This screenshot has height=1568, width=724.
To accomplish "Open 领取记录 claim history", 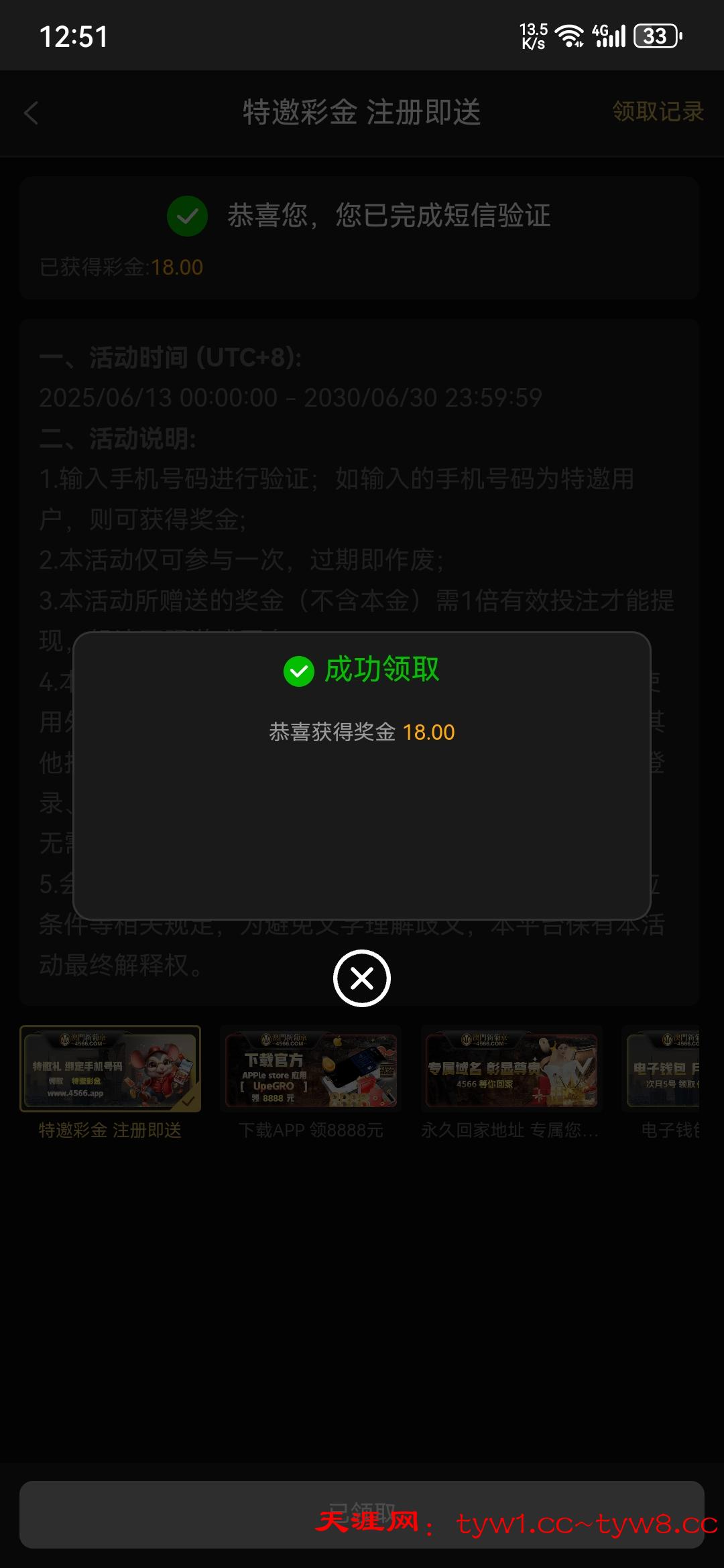I will click(x=657, y=111).
